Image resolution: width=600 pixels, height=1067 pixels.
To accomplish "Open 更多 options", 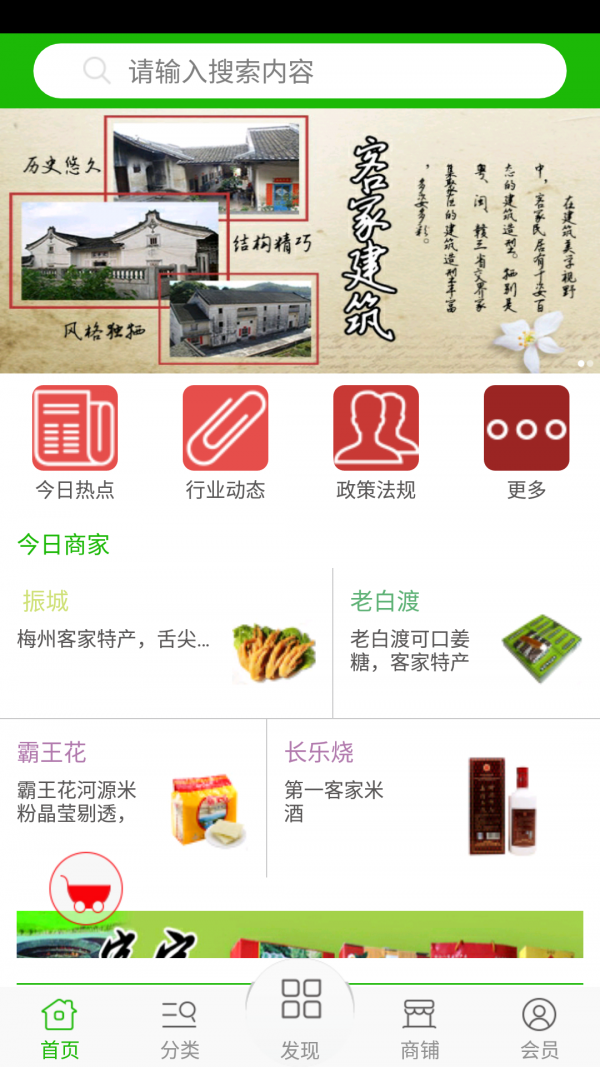I will (526, 441).
